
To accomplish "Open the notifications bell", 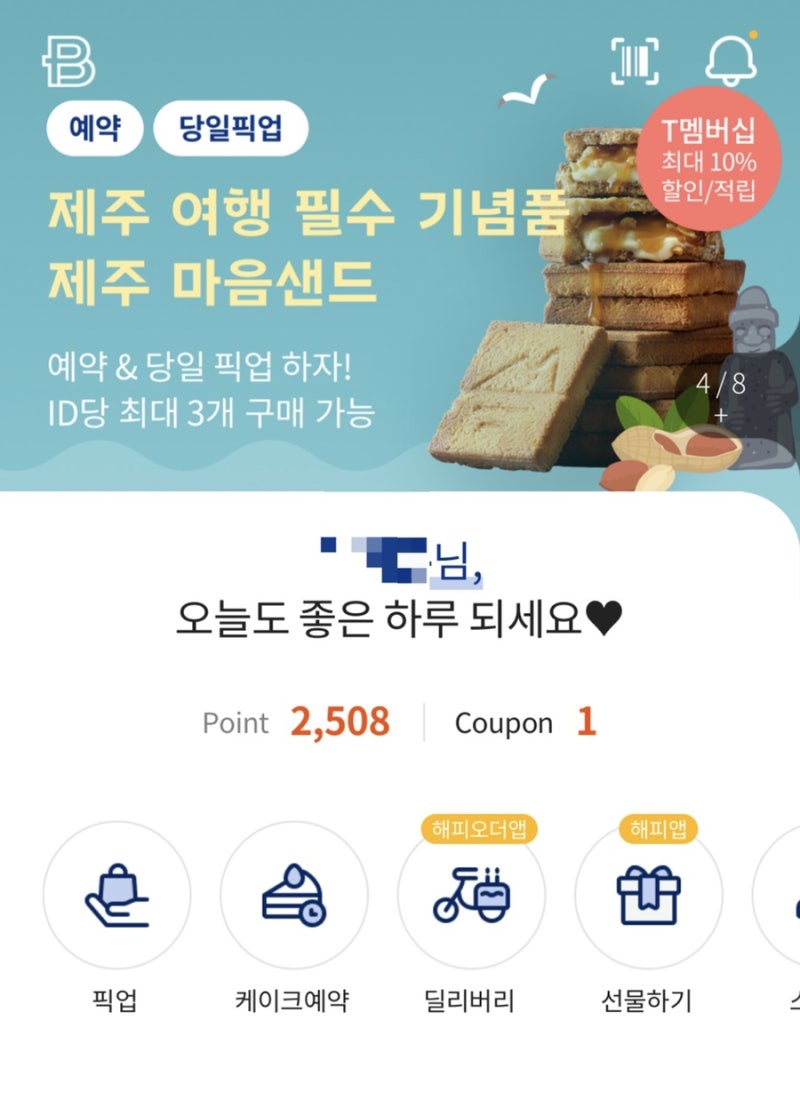I will click(x=729, y=61).
